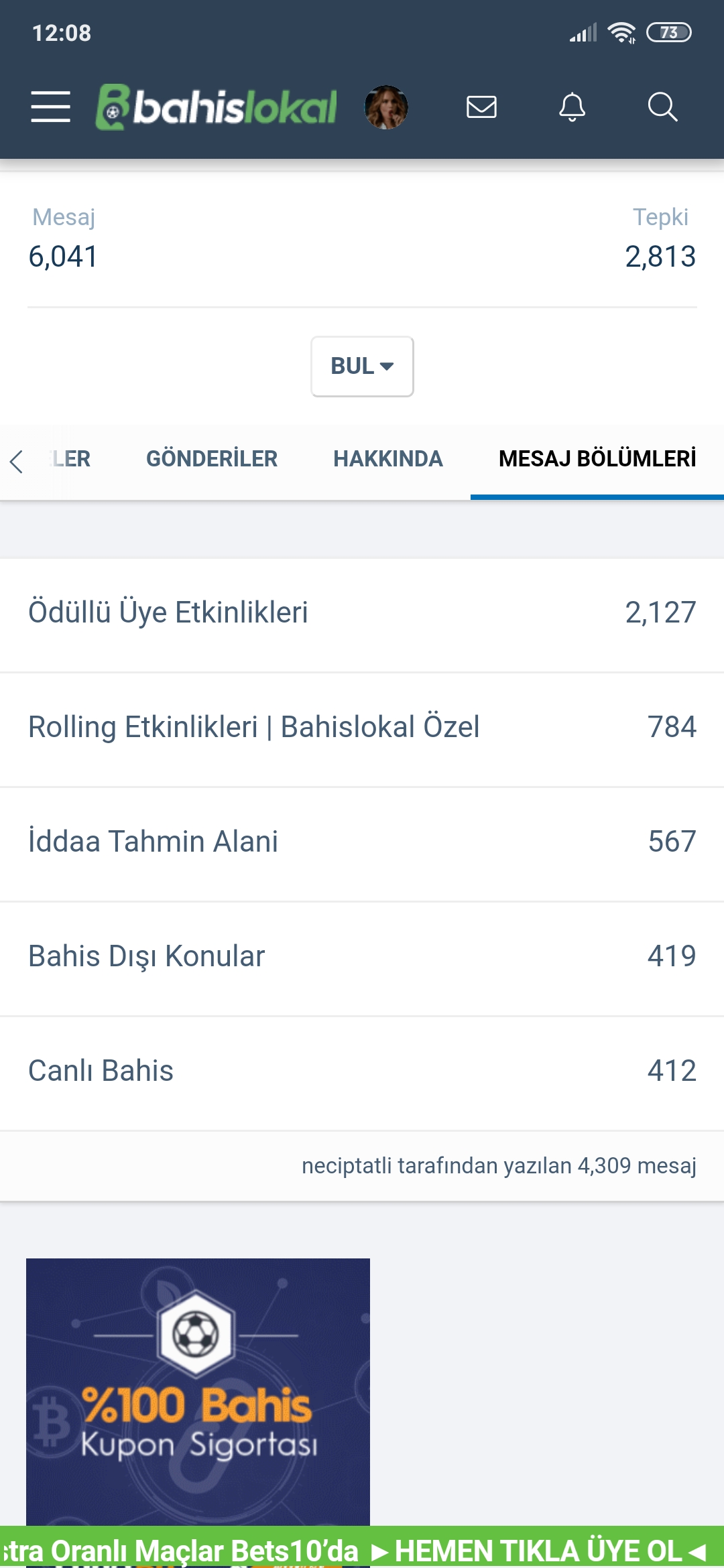Switch to the GÖNDERİLER tab

tap(212, 459)
